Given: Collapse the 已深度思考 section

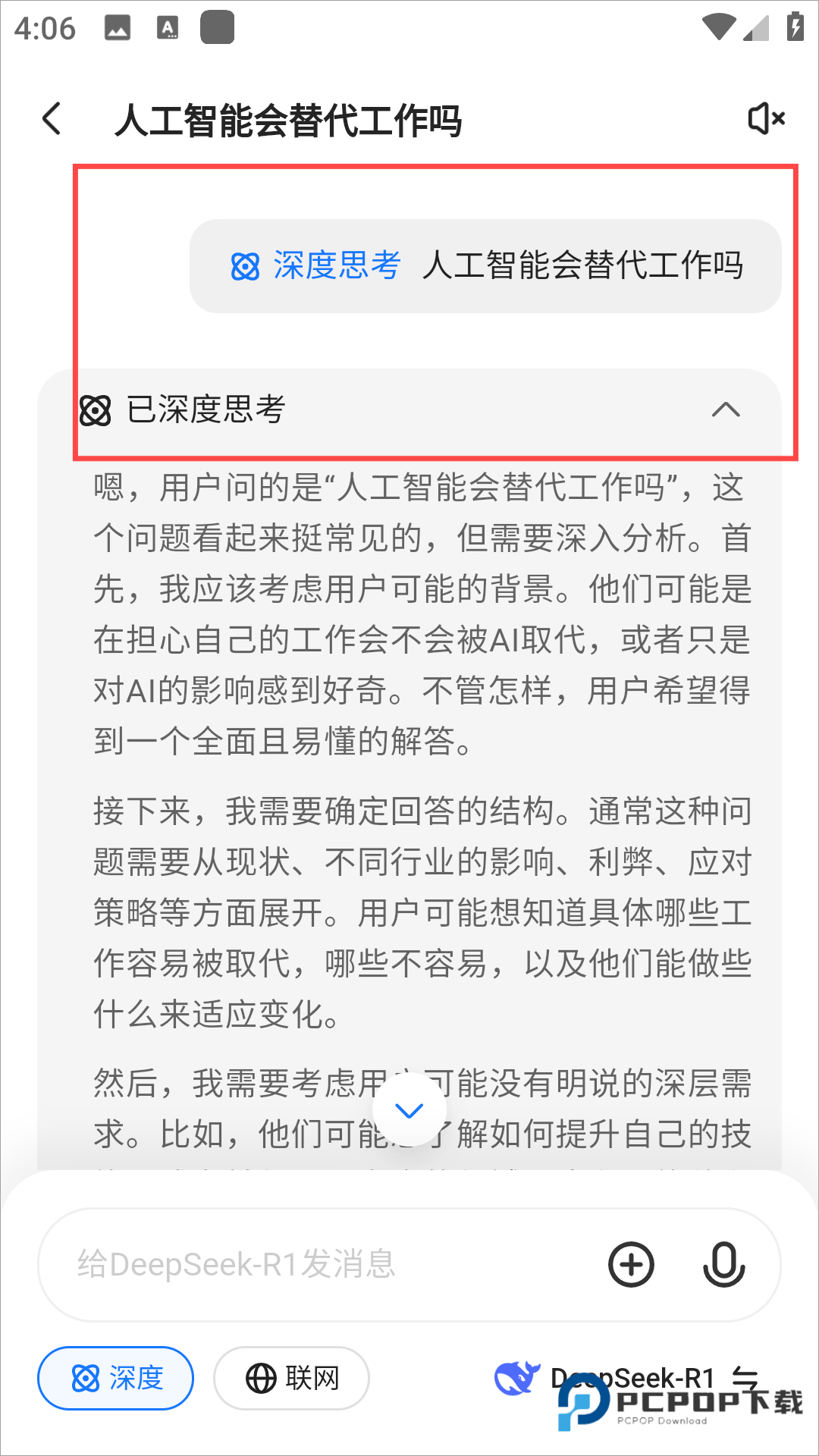Looking at the screenshot, I should [725, 409].
